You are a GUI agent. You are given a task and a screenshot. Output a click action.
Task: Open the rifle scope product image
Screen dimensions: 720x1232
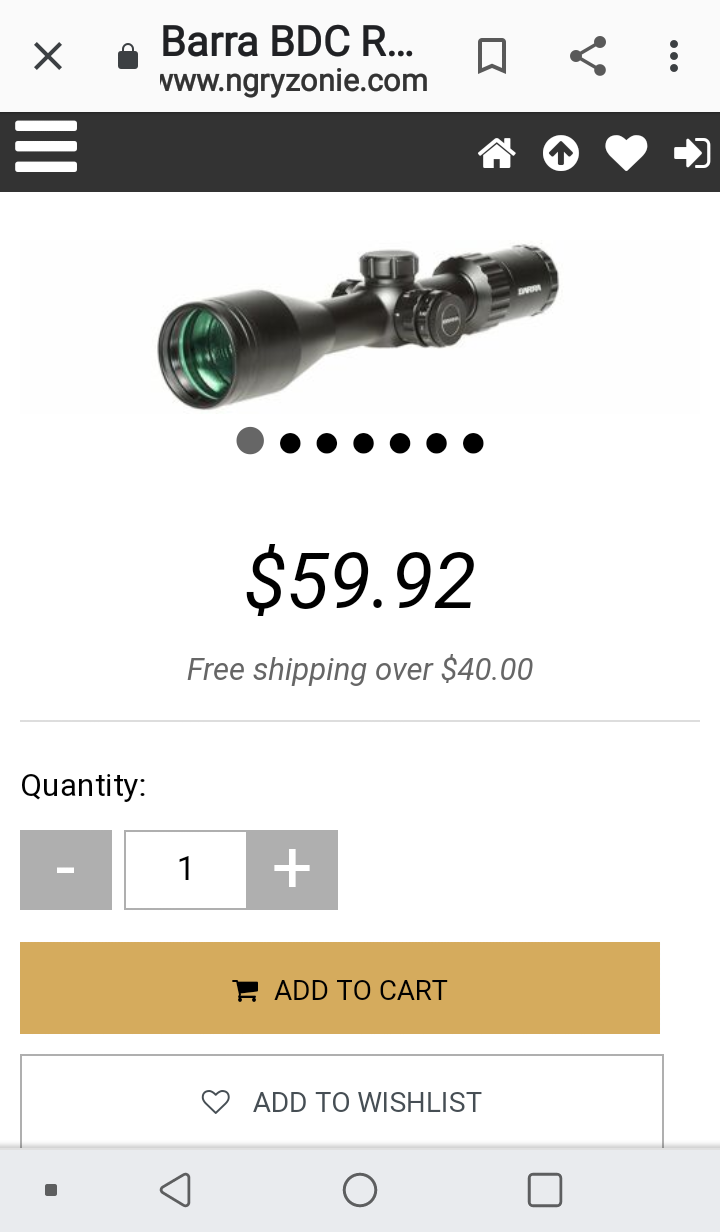tap(358, 325)
